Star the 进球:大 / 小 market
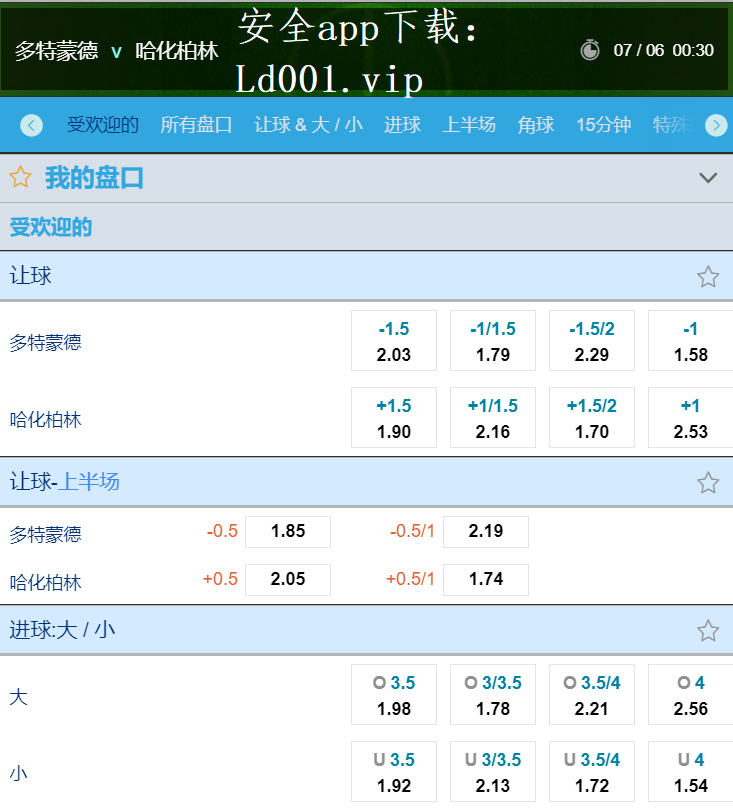The image size is (733, 809). click(x=708, y=631)
